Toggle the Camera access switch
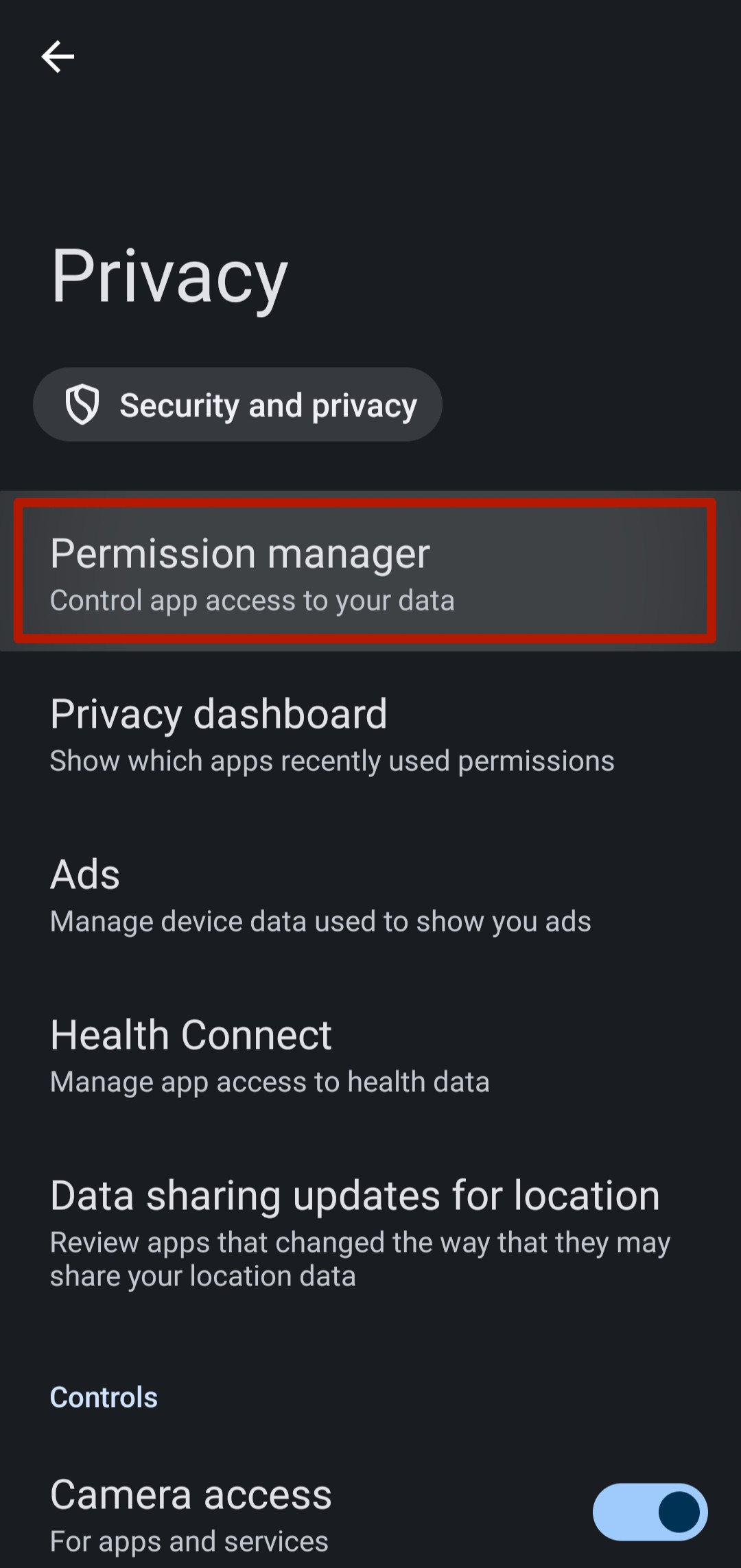Viewport: 741px width, 1568px height. pos(650,1512)
